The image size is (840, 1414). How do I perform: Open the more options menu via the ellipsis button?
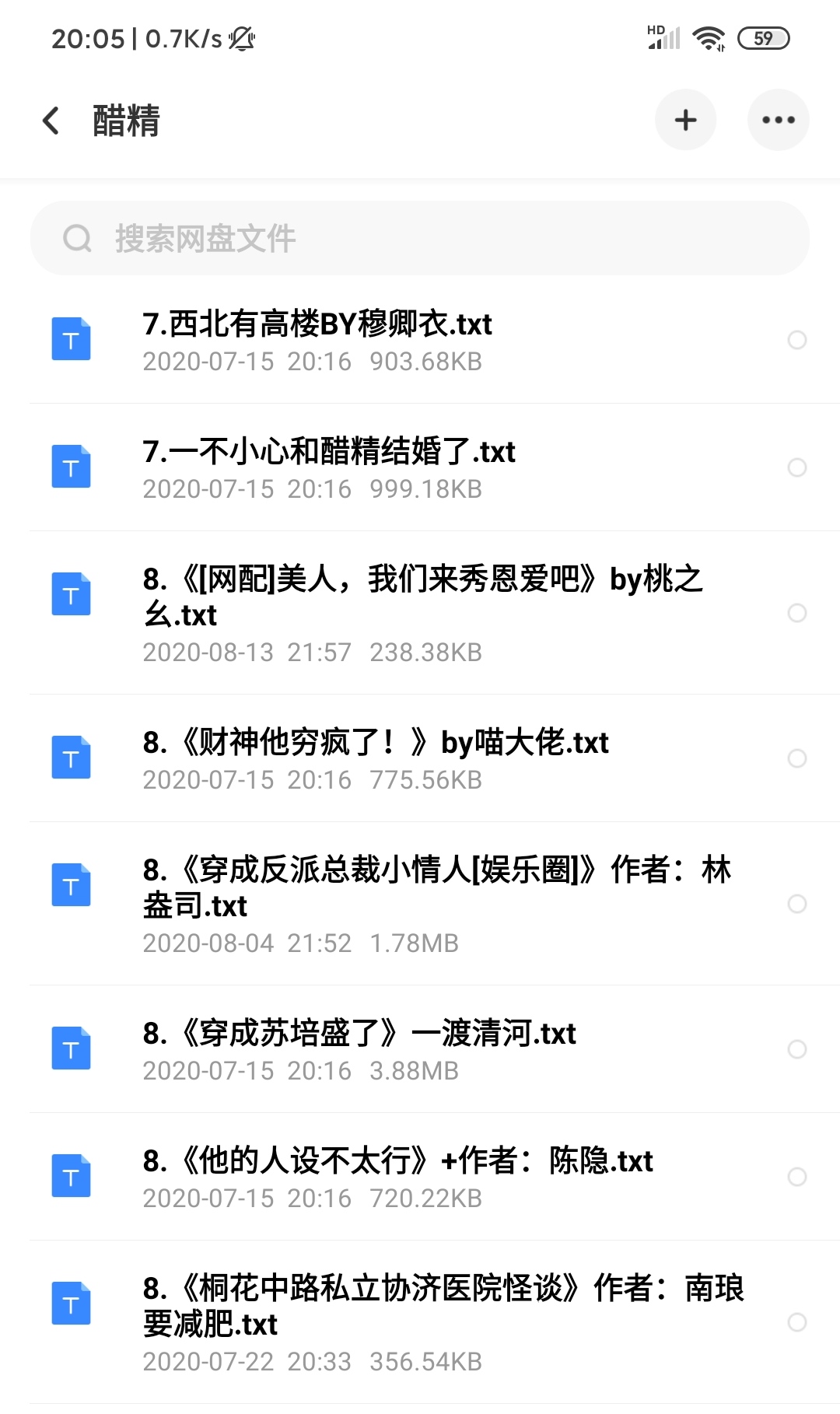pos(779,120)
